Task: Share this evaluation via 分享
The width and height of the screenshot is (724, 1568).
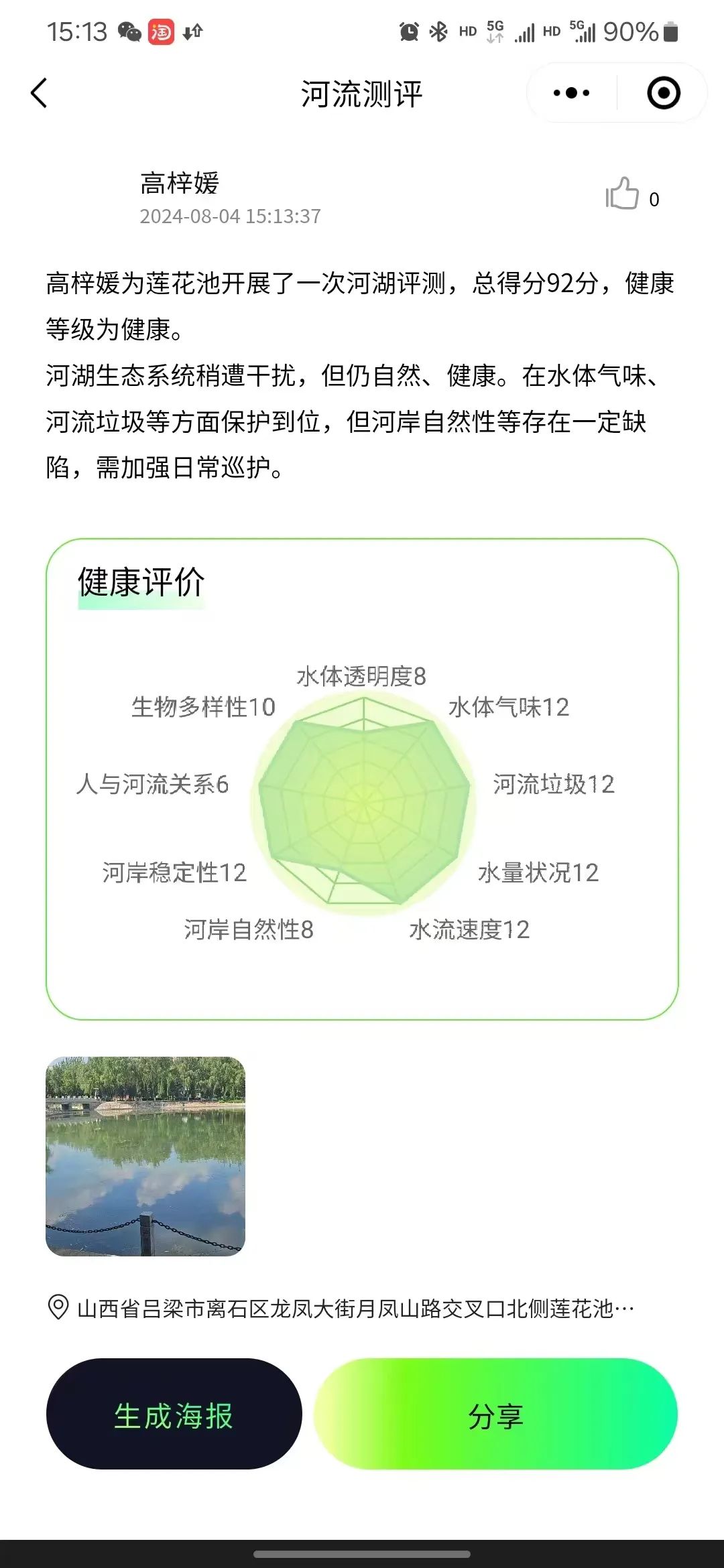Action: [x=495, y=1414]
